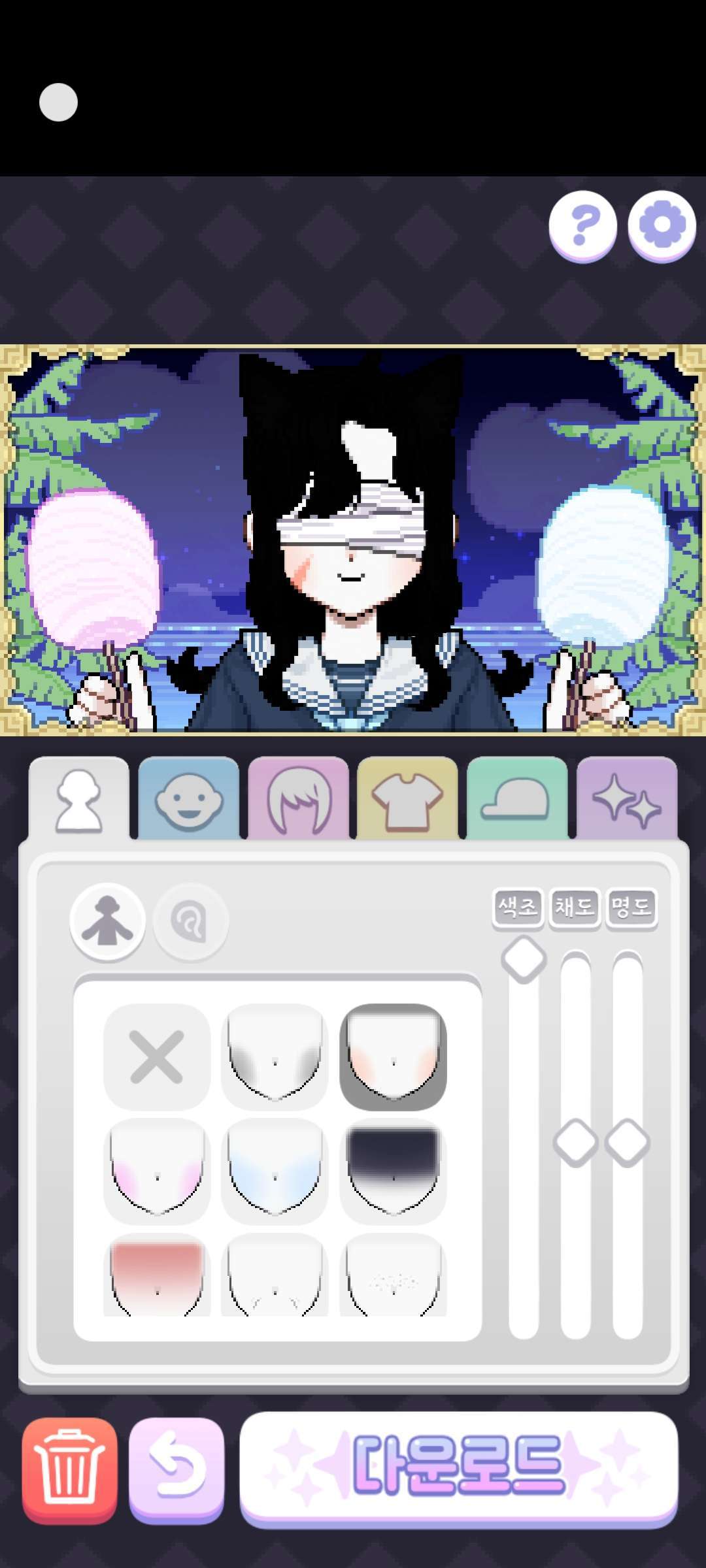706x1568 pixels.
Task: Choose the red gradient face option
Action: (157, 1275)
